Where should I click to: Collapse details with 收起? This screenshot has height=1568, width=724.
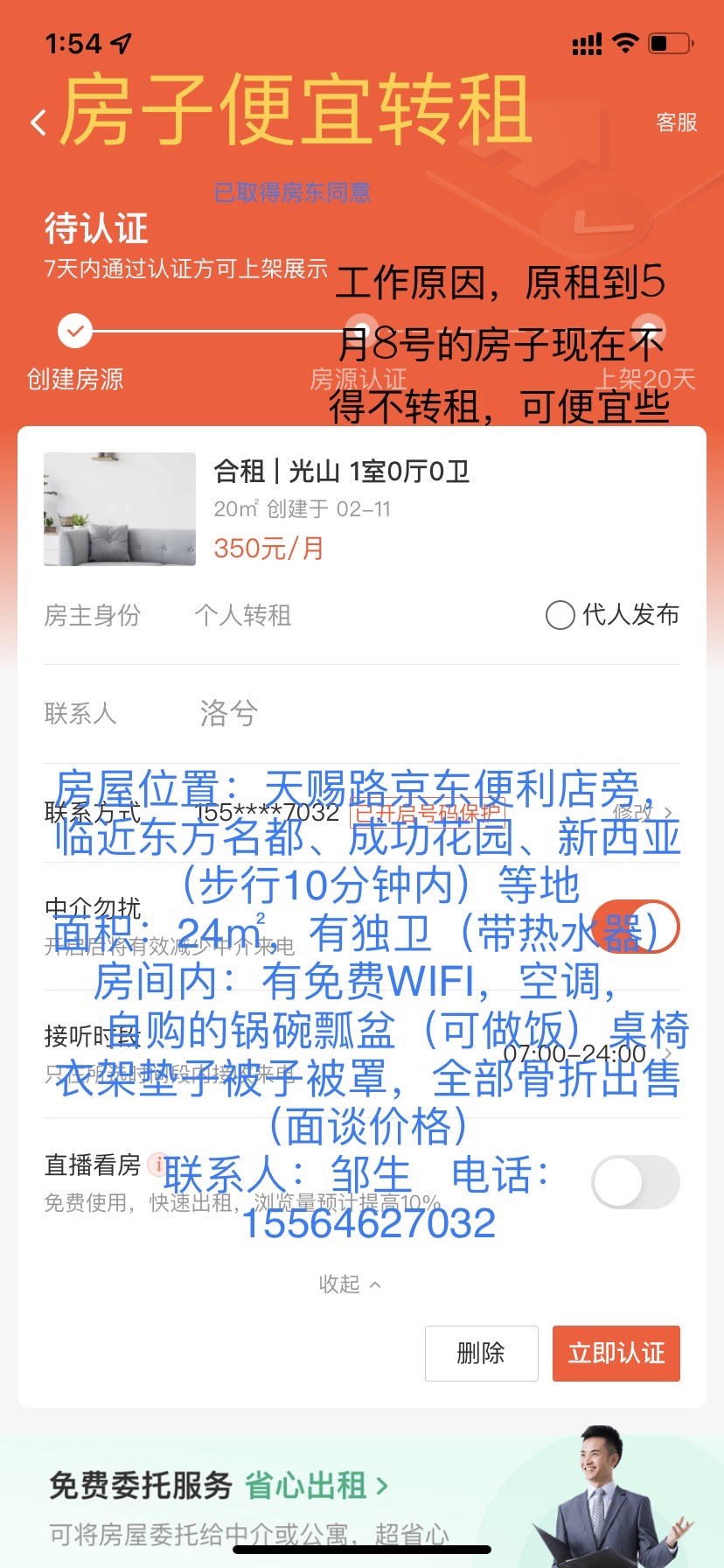[350, 1284]
